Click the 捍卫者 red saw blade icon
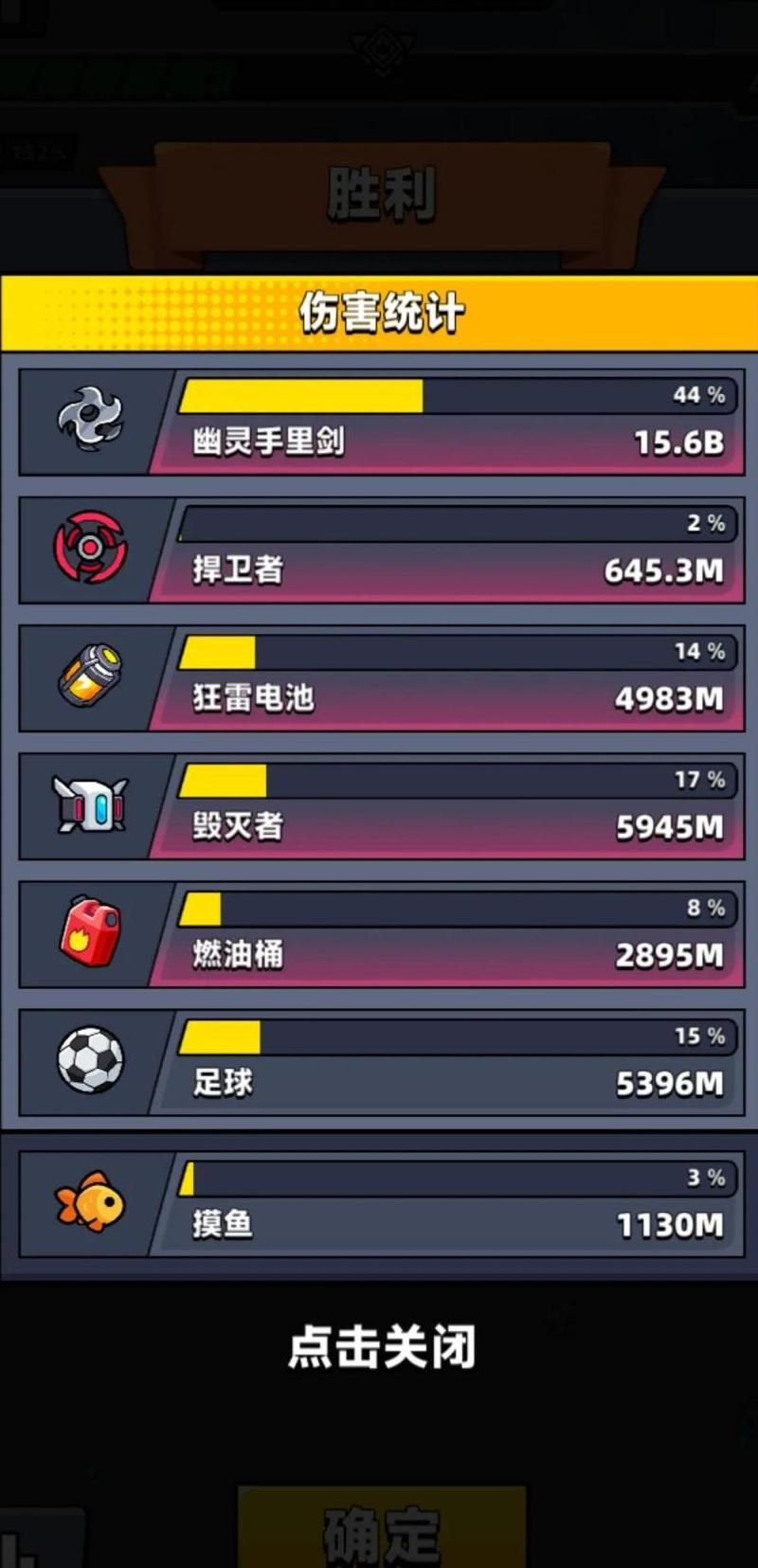Viewport: 758px width, 1568px height. click(90, 548)
